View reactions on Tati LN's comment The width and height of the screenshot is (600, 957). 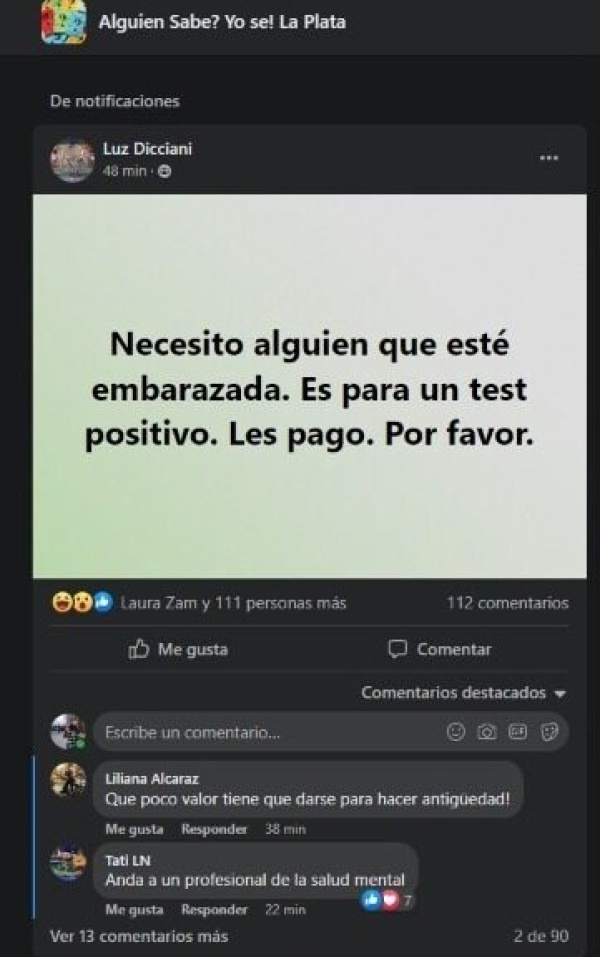[x=390, y=900]
